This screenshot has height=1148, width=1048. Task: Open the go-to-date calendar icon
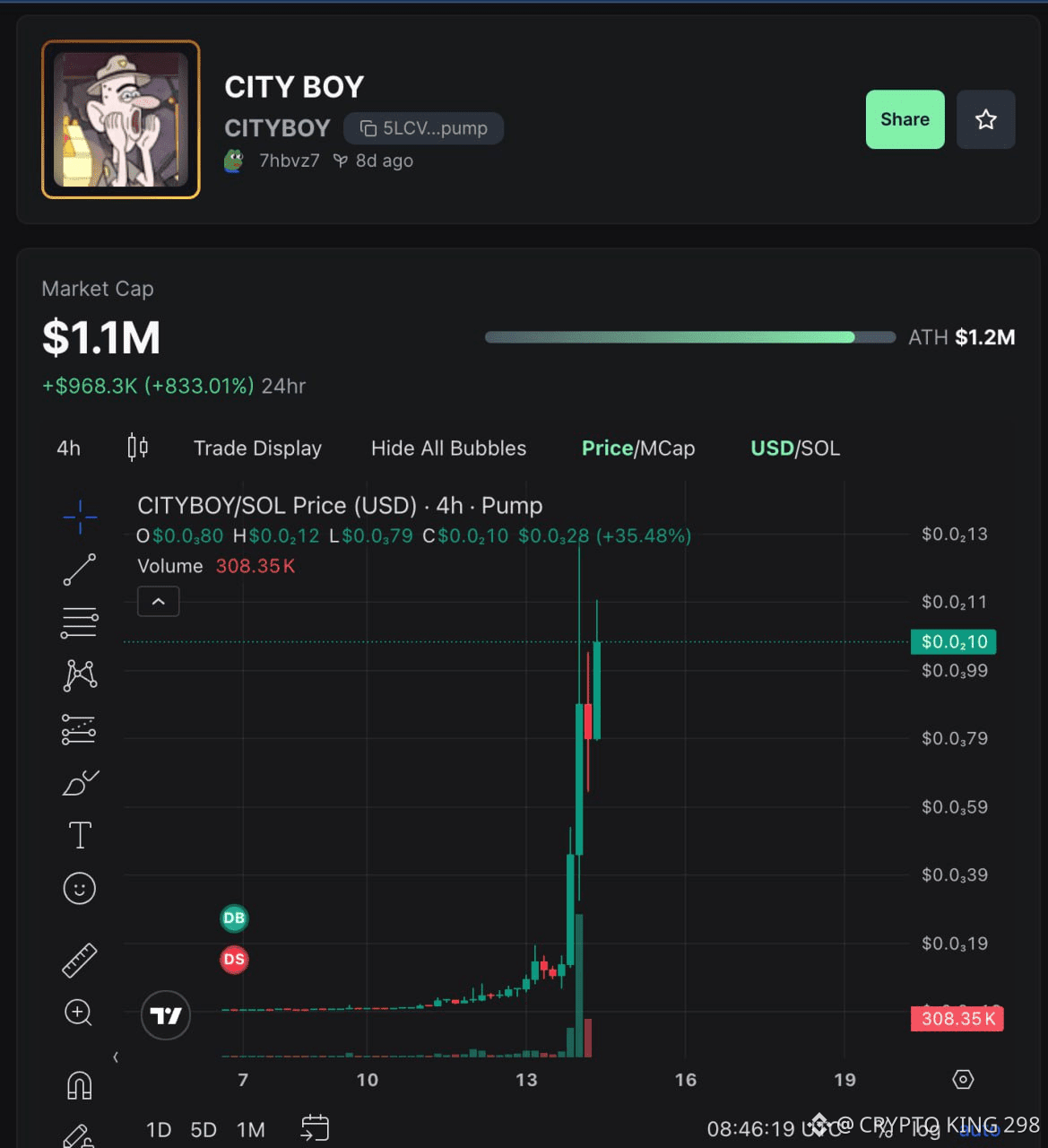(x=315, y=1128)
